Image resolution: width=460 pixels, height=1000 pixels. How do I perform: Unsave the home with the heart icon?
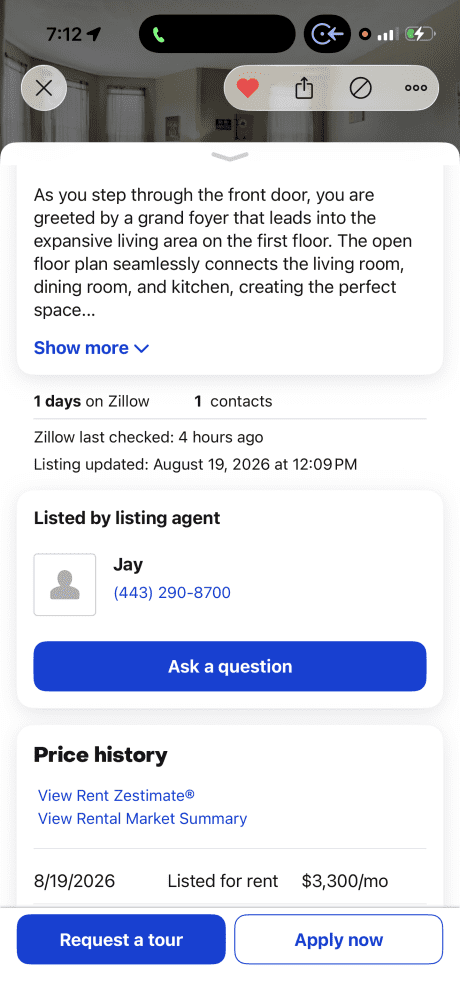pos(248,88)
